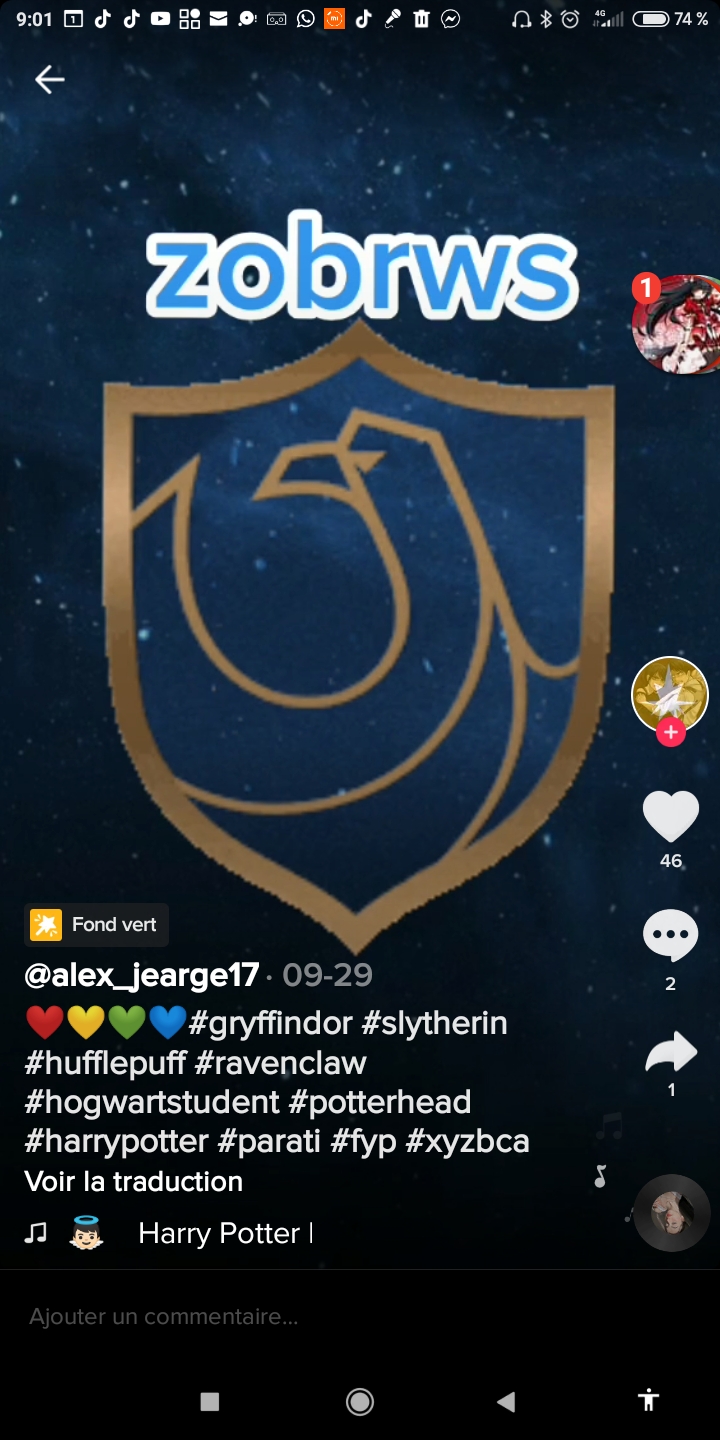The width and height of the screenshot is (720, 1440).
Task: Tap the Ajouter un commentaire field
Action: click(x=300, y=1317)
